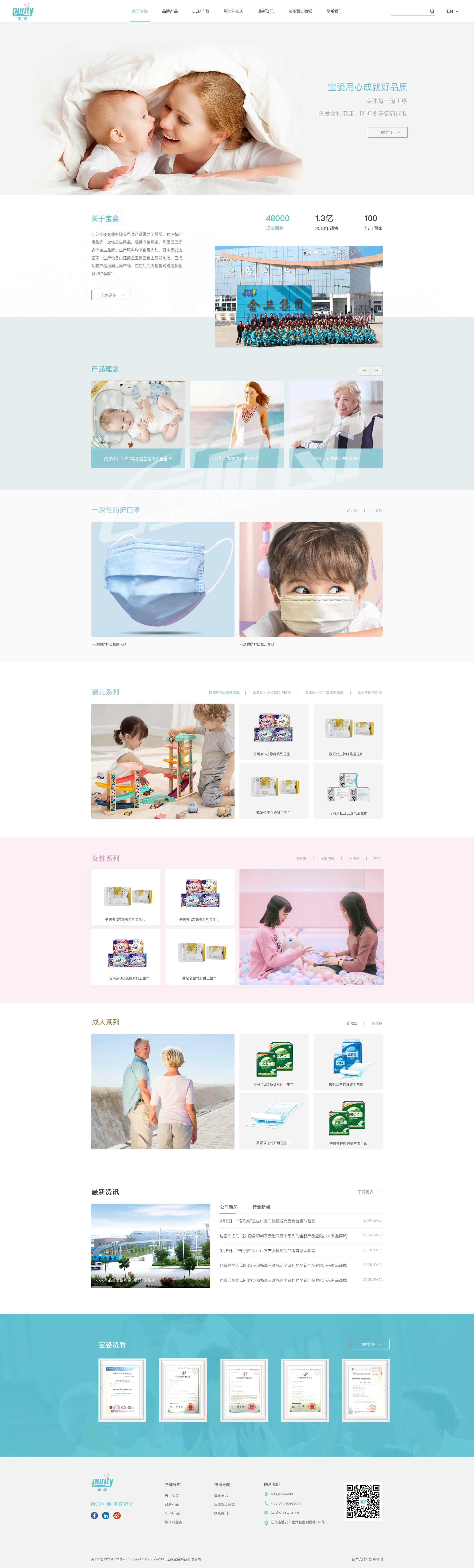Image resolution: width=474 pixels, height=1568 pixels.
Task: Tap 了解更多 button in 宝姿资质 section
Action: (x=369, y=1344)
